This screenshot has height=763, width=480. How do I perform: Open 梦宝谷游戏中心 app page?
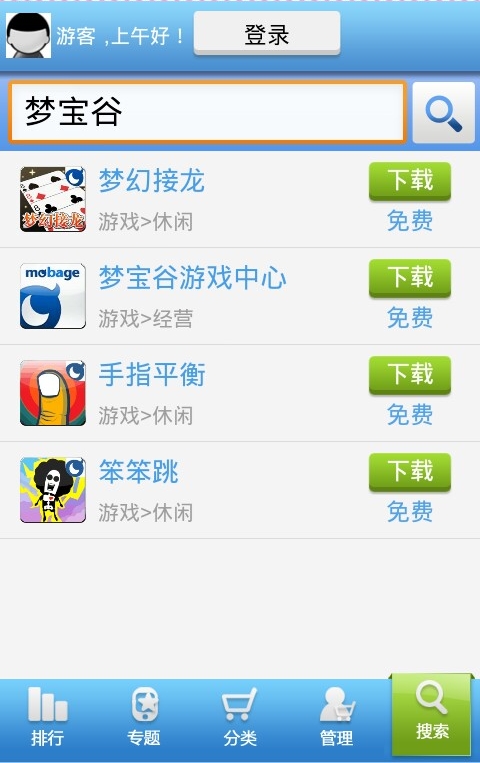tap(193, 278)
